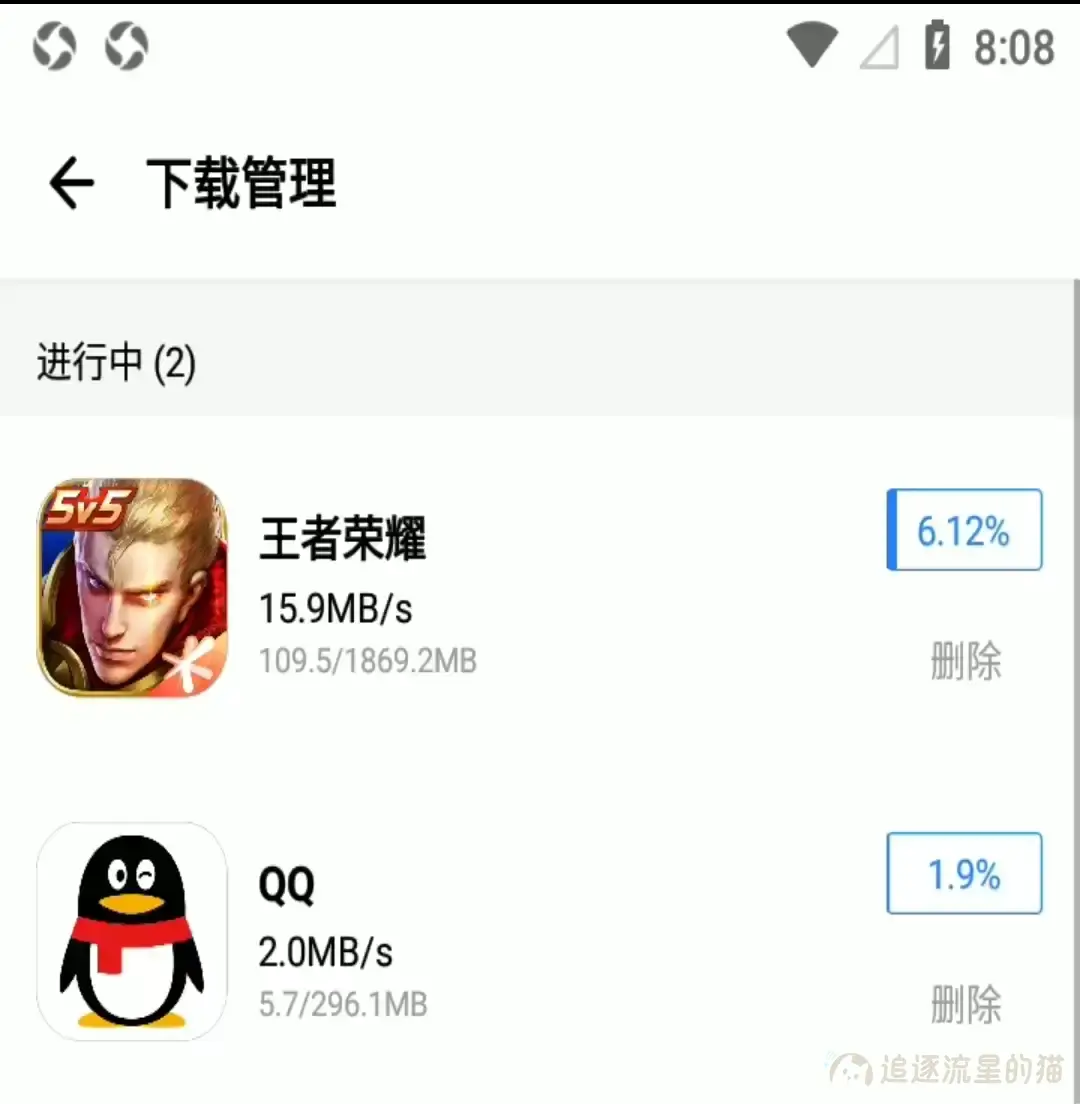The width and height of the screenshot is (1080, 1104).
Task: Resume the 王者荣耀 download progress button
Action: click(963, 531)
